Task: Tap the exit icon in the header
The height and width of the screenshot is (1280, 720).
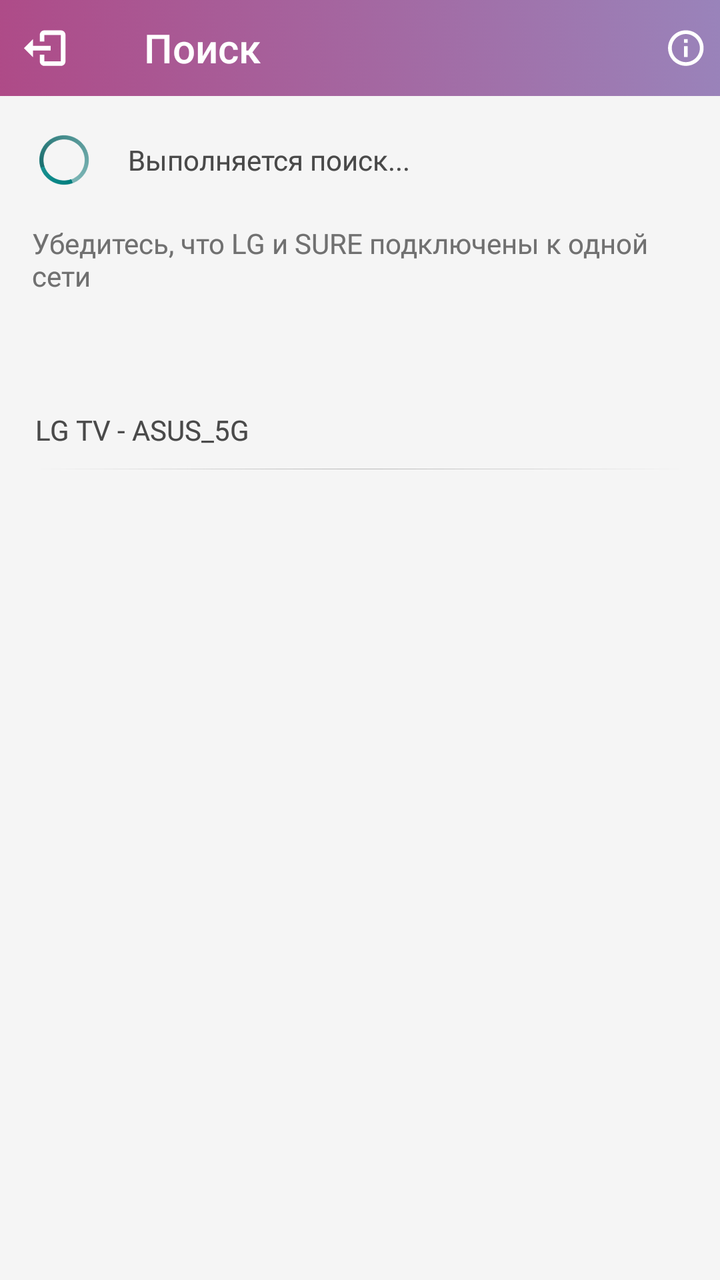Action: [x=45, y=48]
